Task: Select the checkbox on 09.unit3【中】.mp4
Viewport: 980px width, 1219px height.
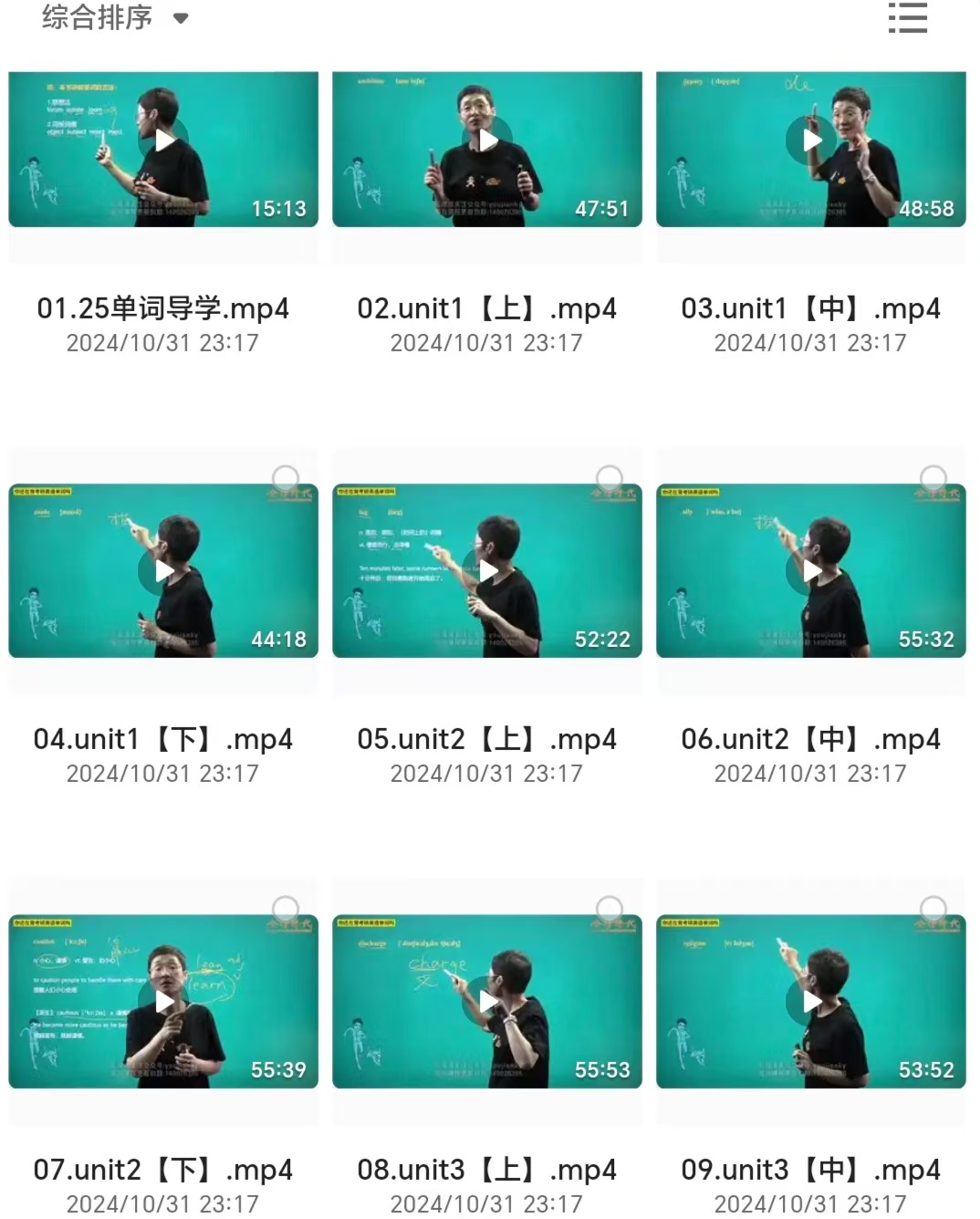Action: (x=933, y=909)
